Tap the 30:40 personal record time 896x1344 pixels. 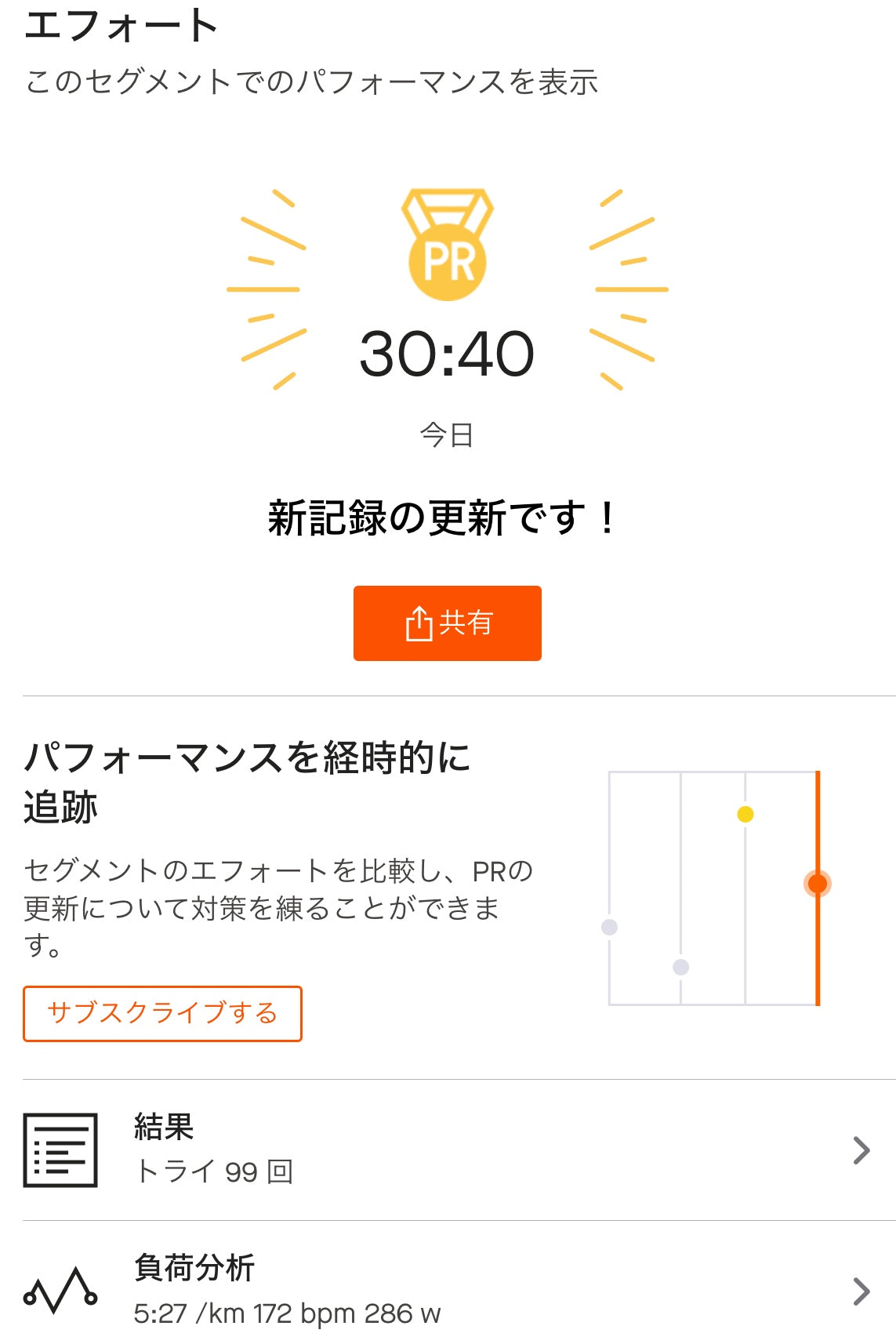point(448,353)
